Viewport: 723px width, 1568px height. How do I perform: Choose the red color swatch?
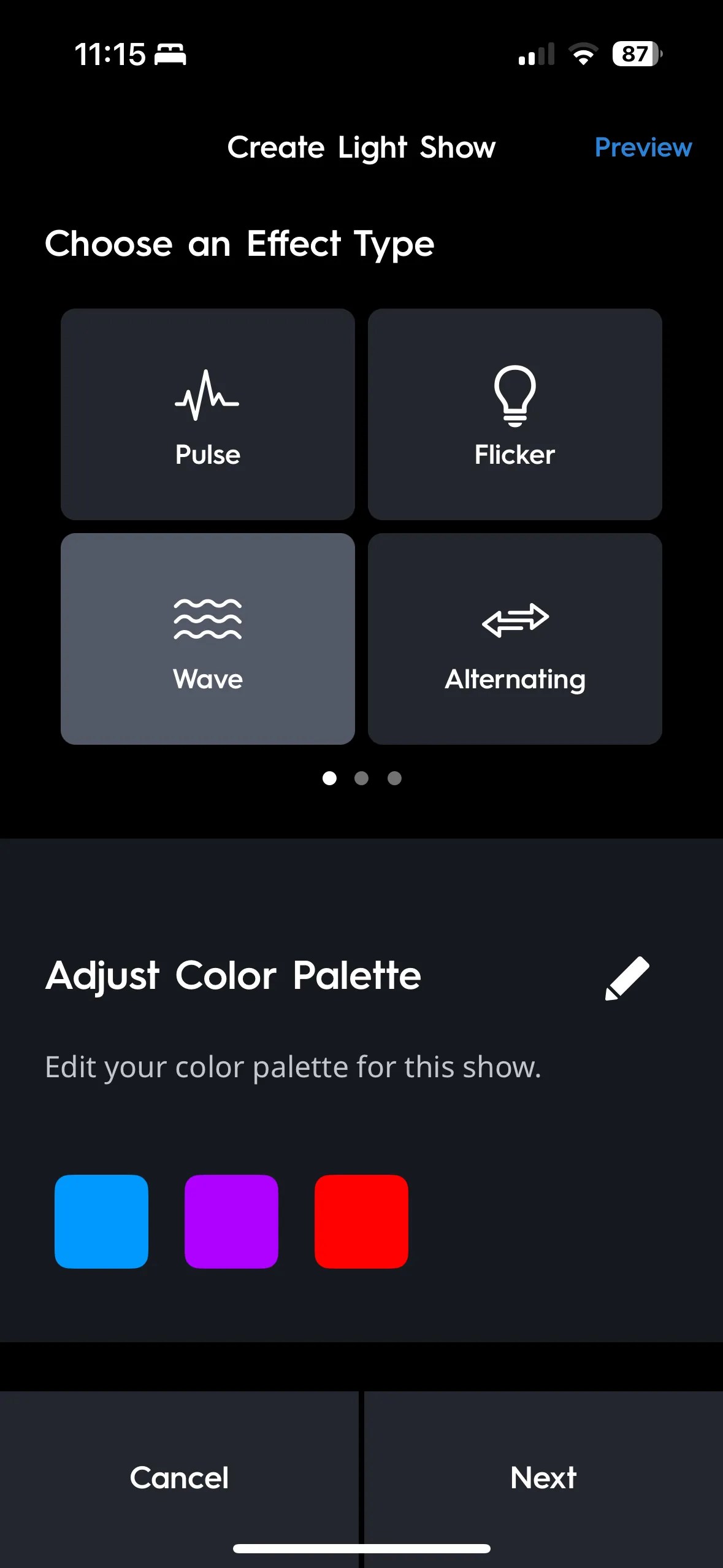point(361,1221)
